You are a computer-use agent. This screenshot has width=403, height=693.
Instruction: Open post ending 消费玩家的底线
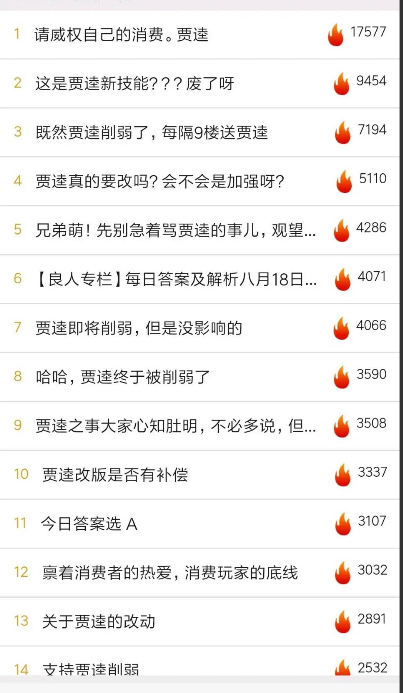coord(199,573)
